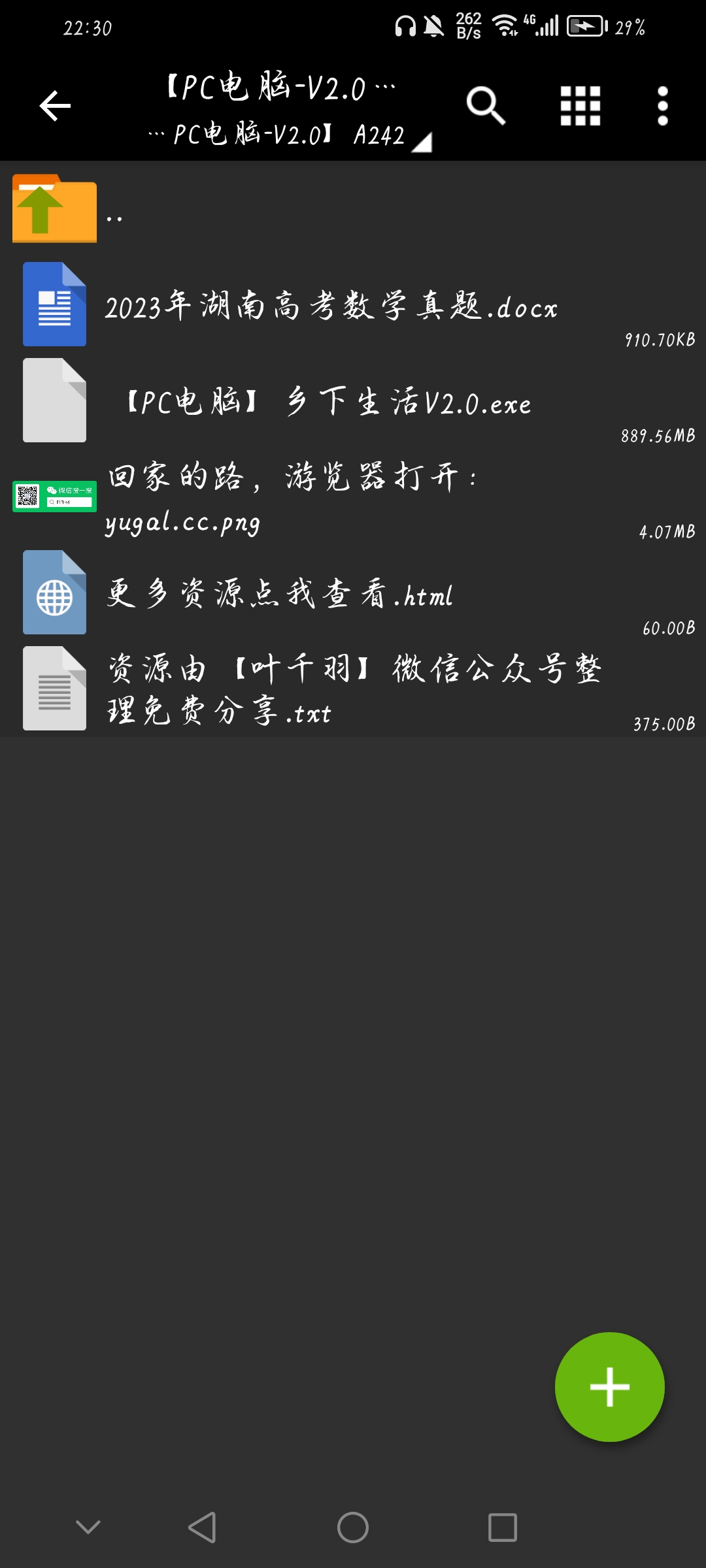Switch to grid view layout
706x1568 pixels.
580,106
